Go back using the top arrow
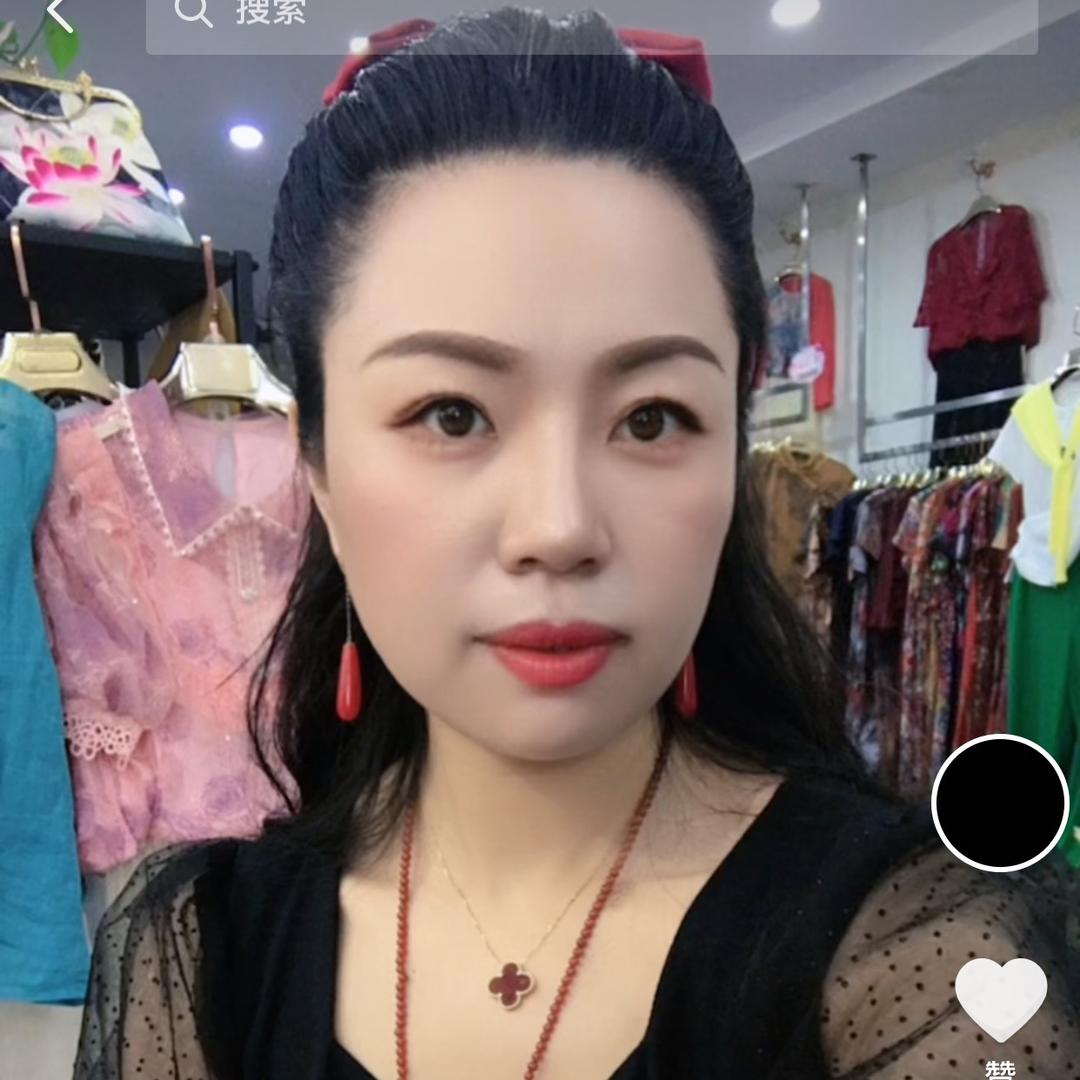1080x1080 pixels. 60,14
